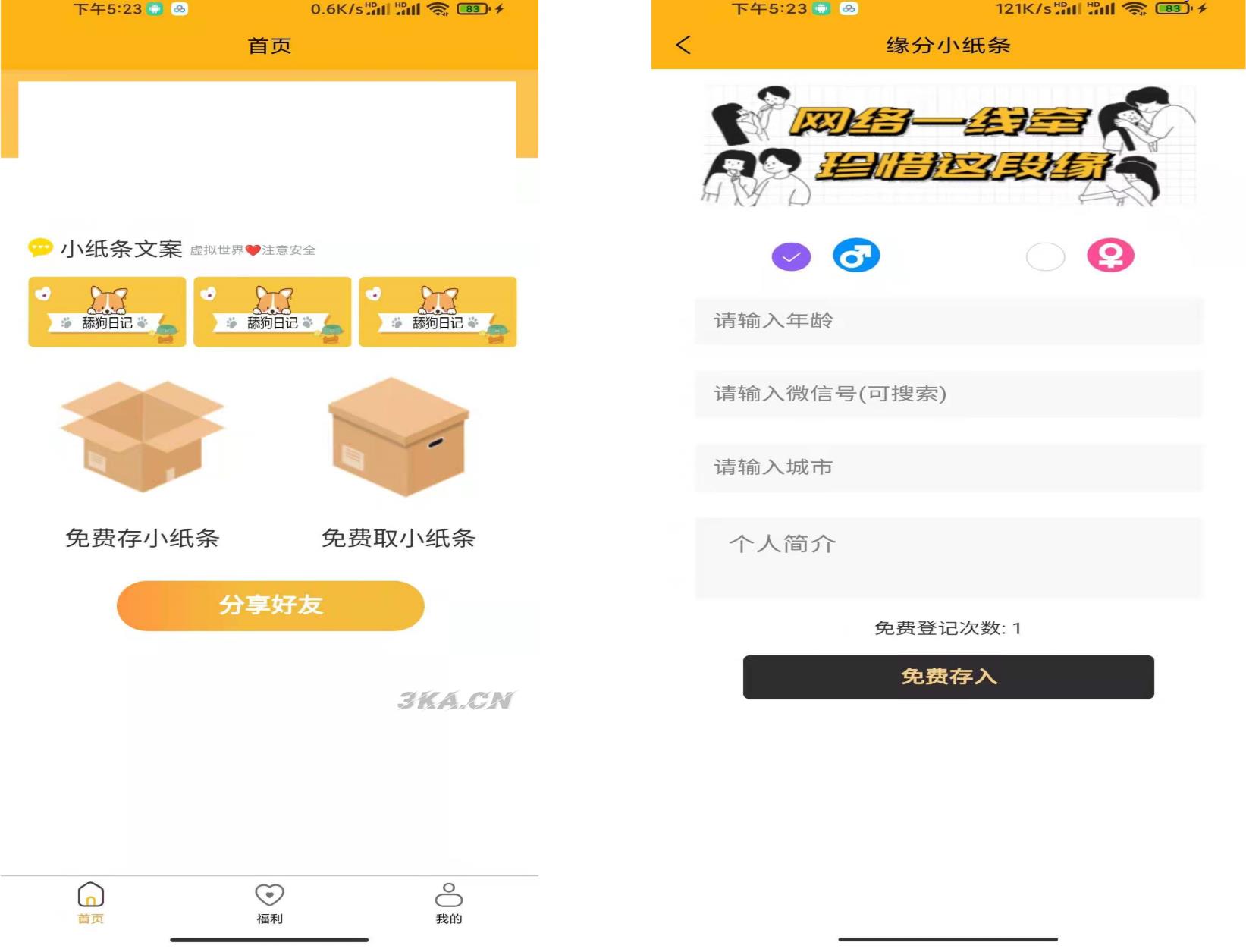
Task: Go back from 缘分小纸条 page
Action: click(683, 45)
